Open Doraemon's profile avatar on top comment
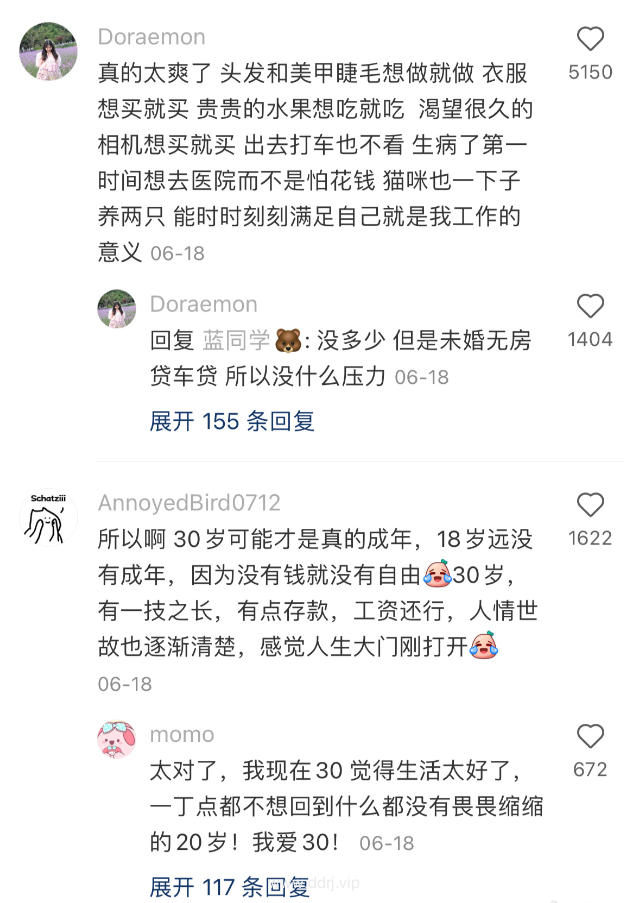Viewport: 624px width, 903px height. pyautogui.click(x=48, y=51)
